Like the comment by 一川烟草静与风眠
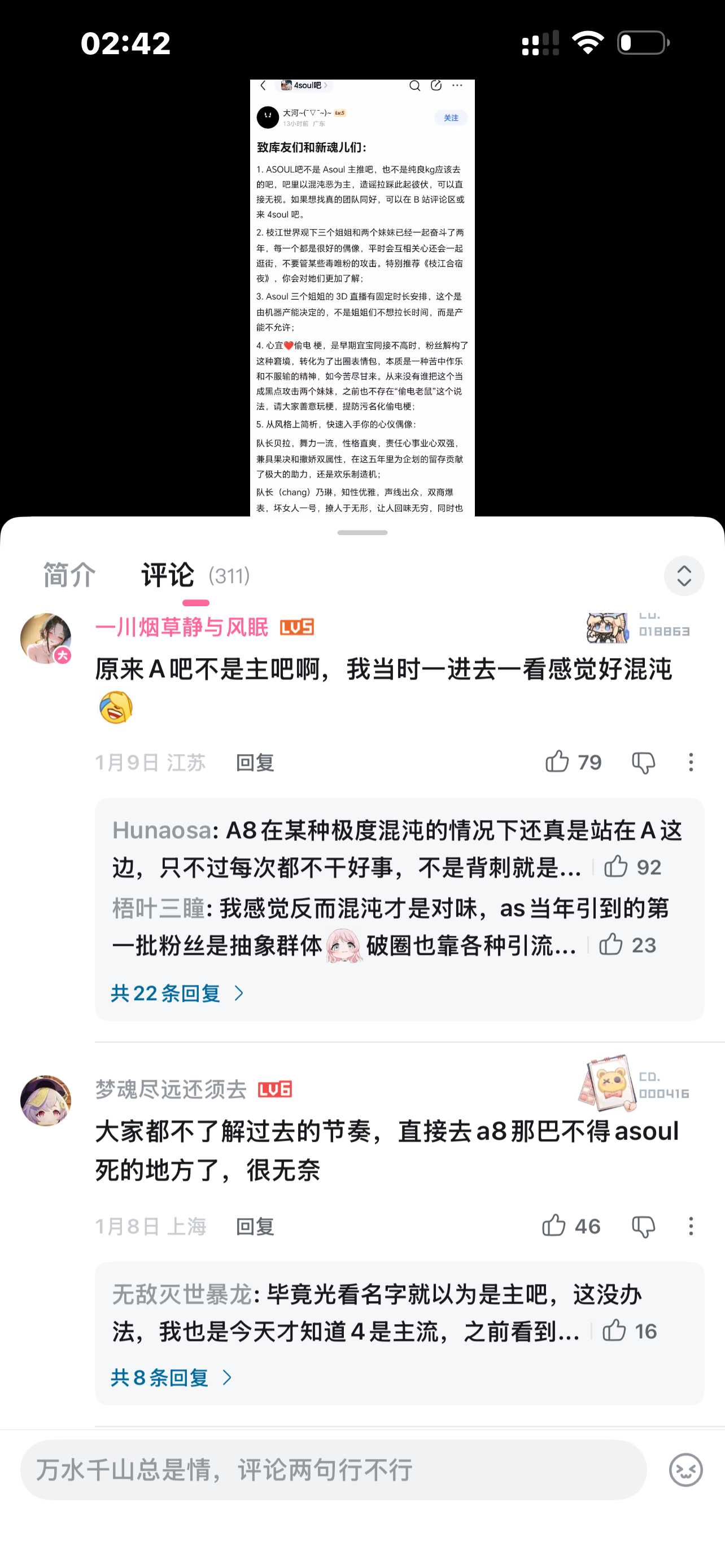The image size is (725, 1568). (557, 761)
